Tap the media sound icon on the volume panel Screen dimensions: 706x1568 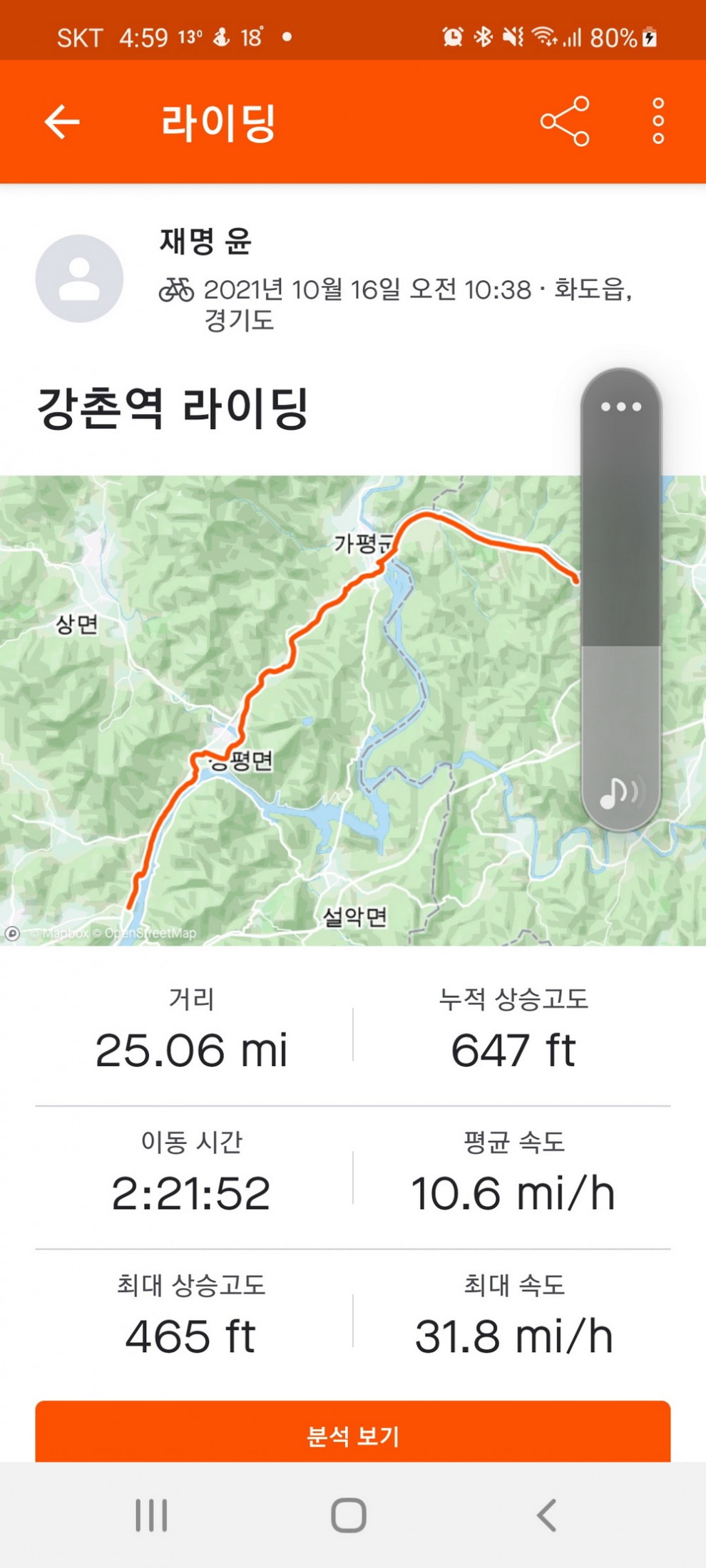621,791
